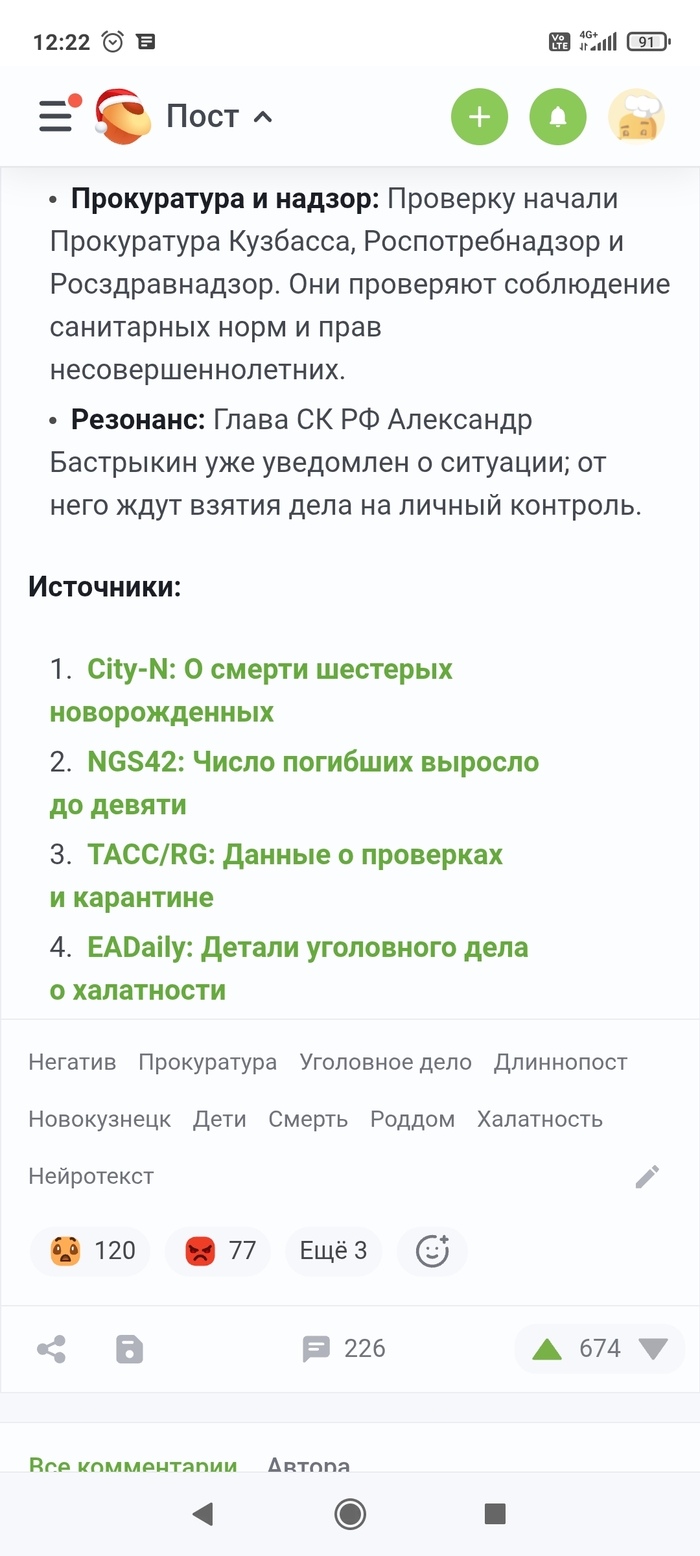Create a new post with plus button
The width and height of the screenshot is (700, 1556).
[479, 117]
